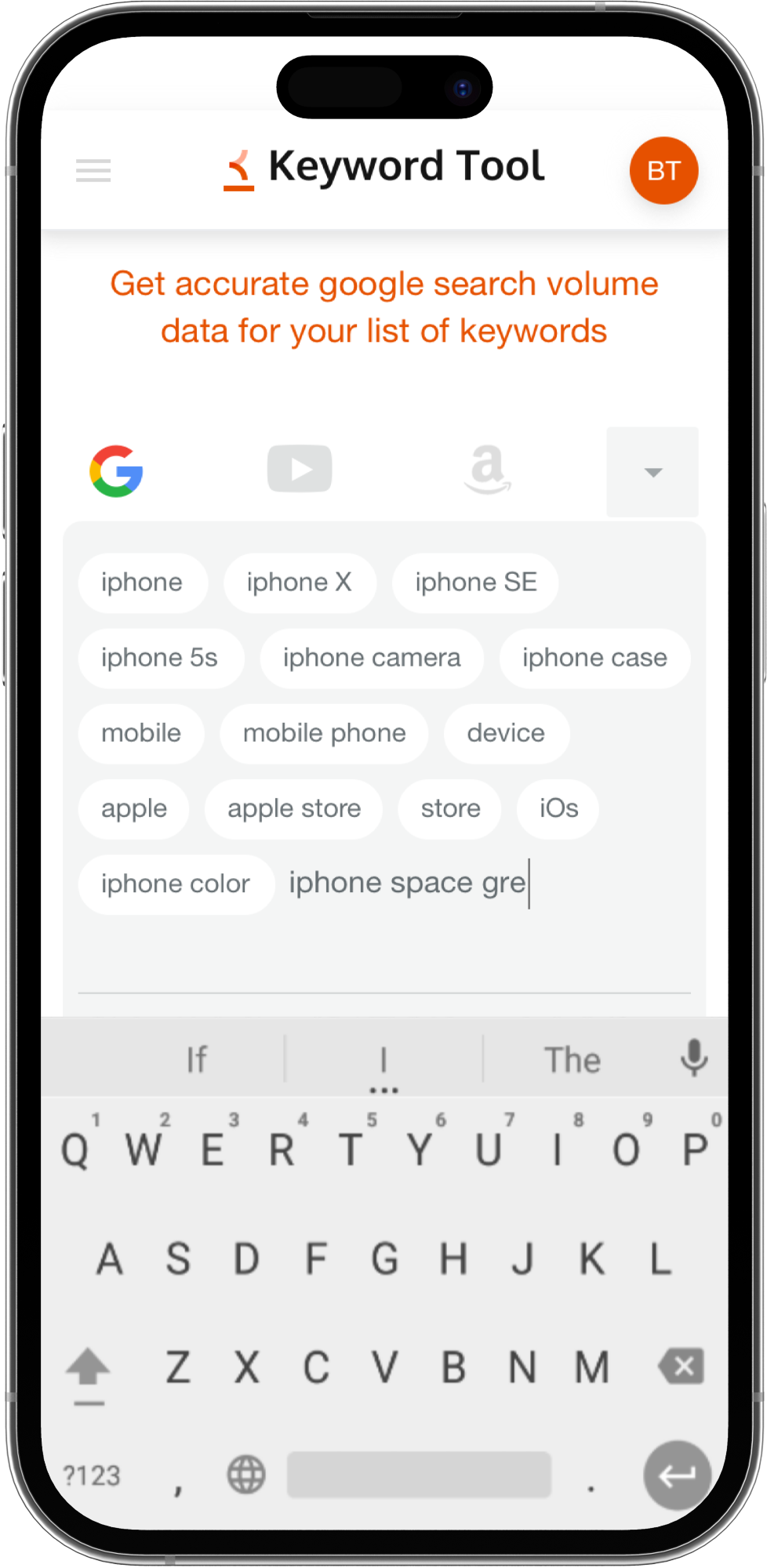Switch to the Google search tab

(x=116, y=471)
